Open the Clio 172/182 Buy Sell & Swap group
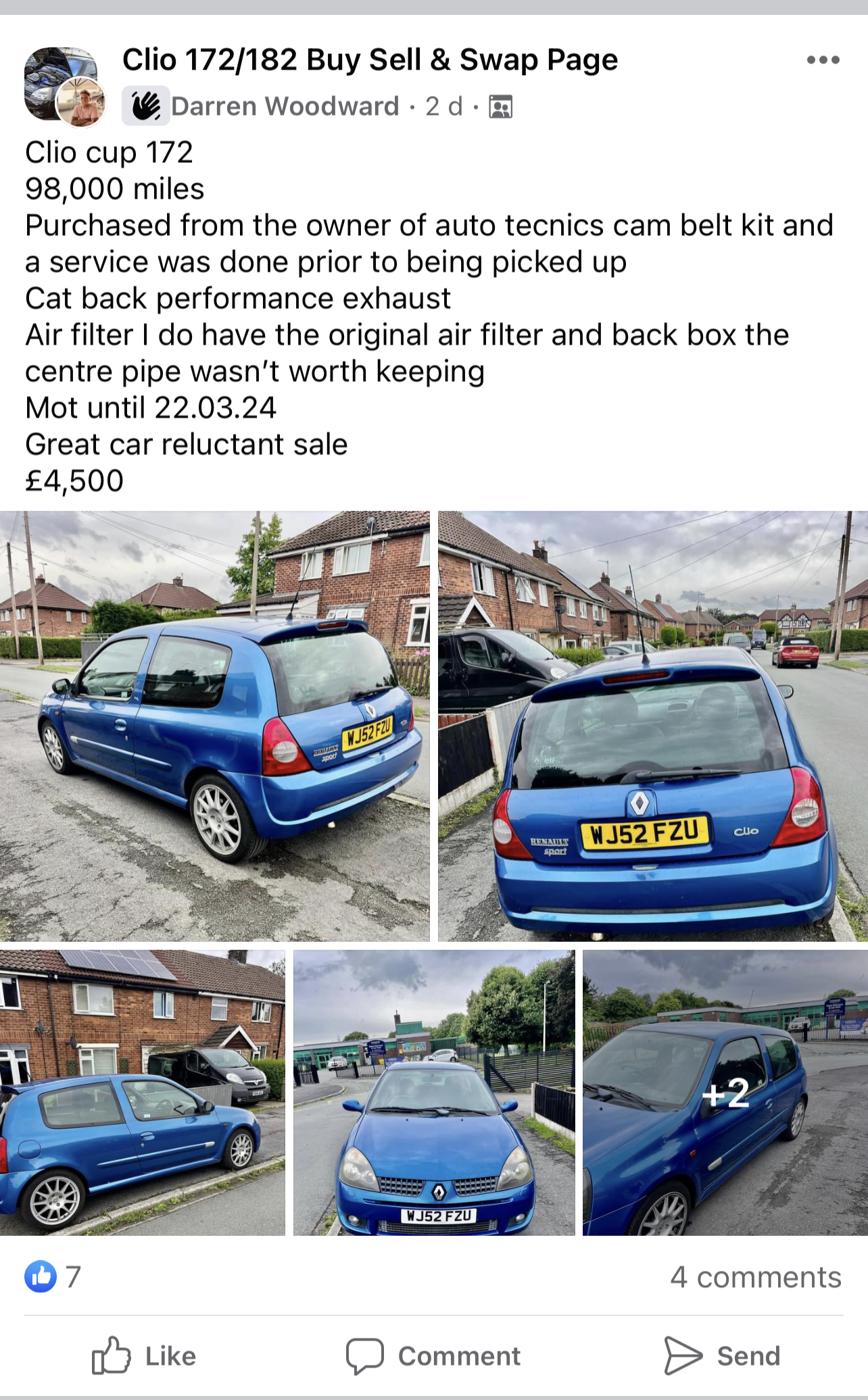This screenshot has width=868, height=1400. point(370,60)
